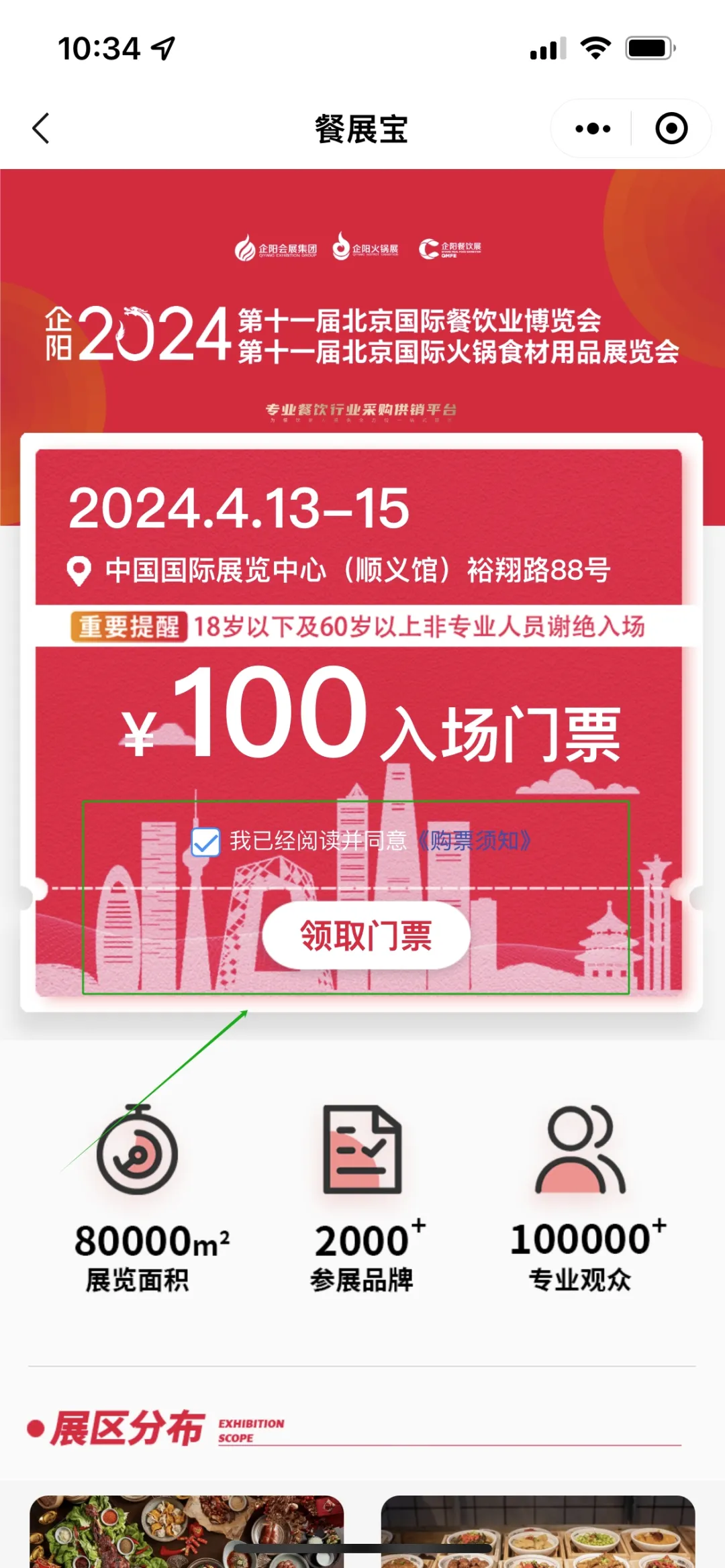The height and width of the screenshot is (1568, 725).
Task: Tap the 领取门票 button
Action: click(366, 935)
